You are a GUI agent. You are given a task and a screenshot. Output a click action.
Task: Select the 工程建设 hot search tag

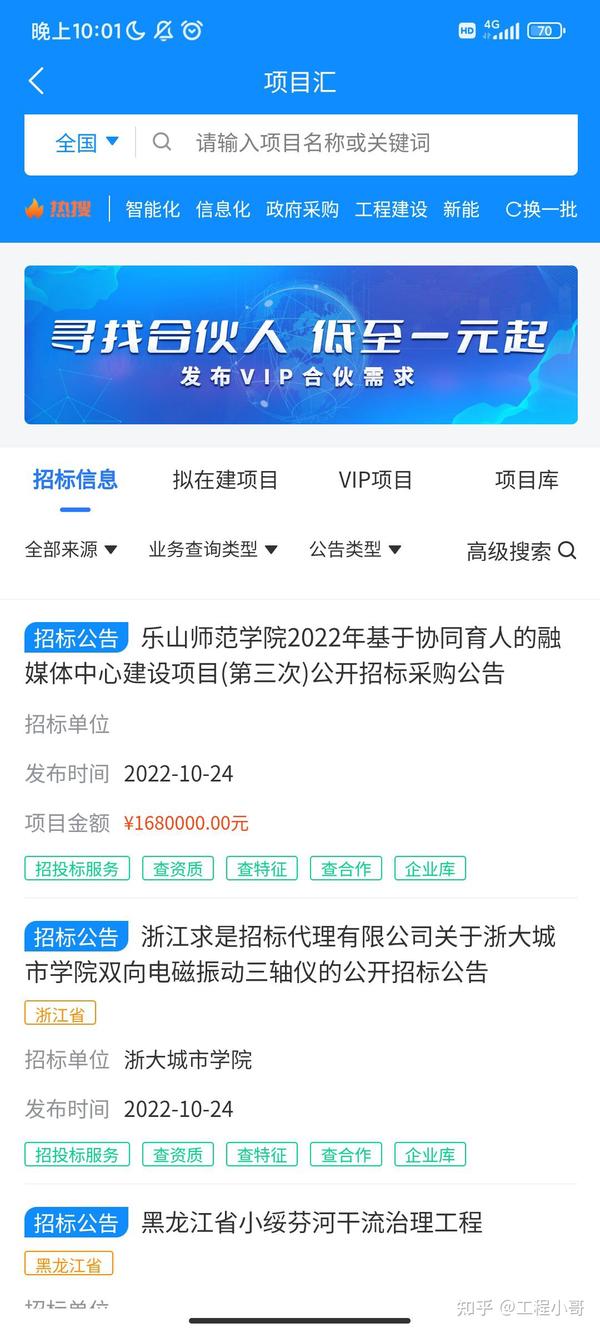tap(391, 209)
